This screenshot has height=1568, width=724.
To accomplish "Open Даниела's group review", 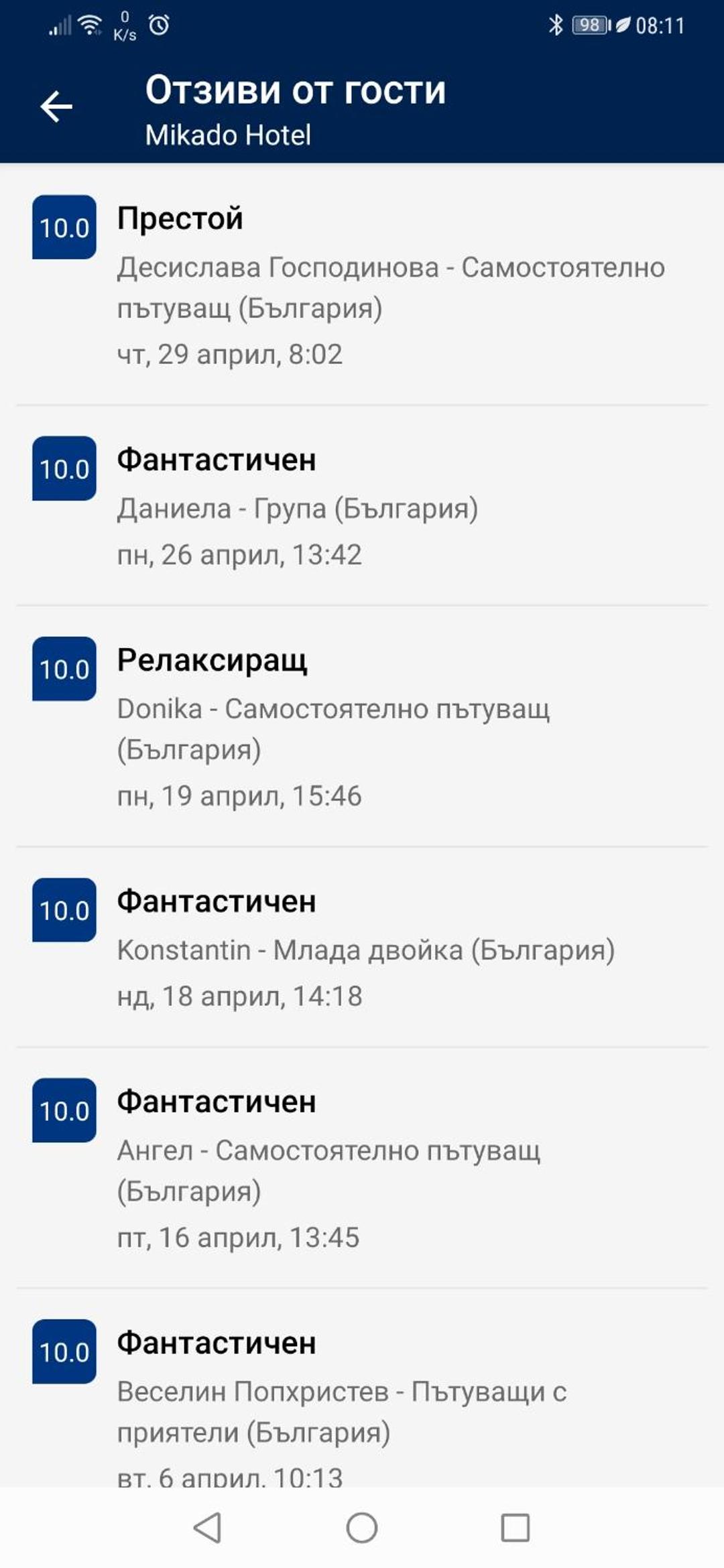I will click(x=362, y=506).
